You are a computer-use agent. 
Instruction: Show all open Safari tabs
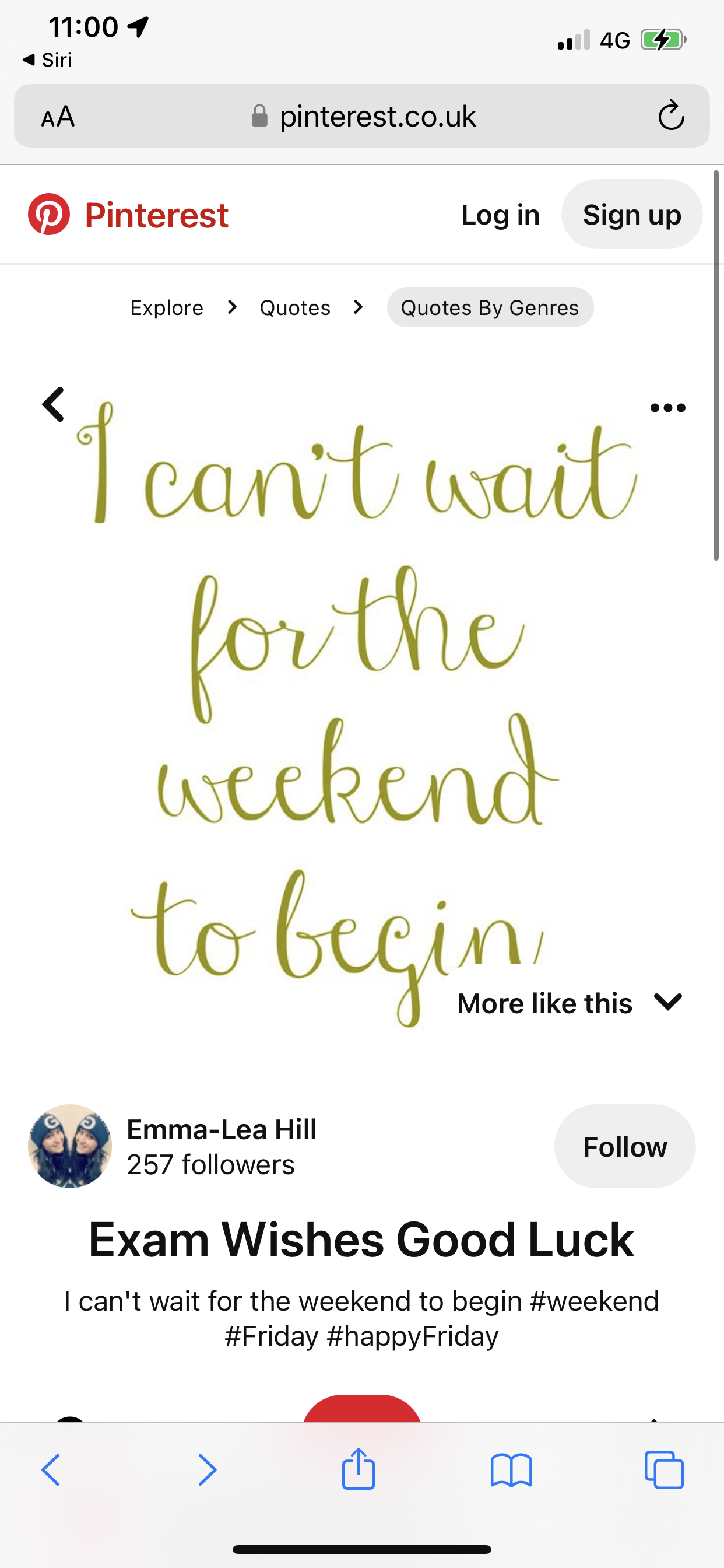point(664,1471)
